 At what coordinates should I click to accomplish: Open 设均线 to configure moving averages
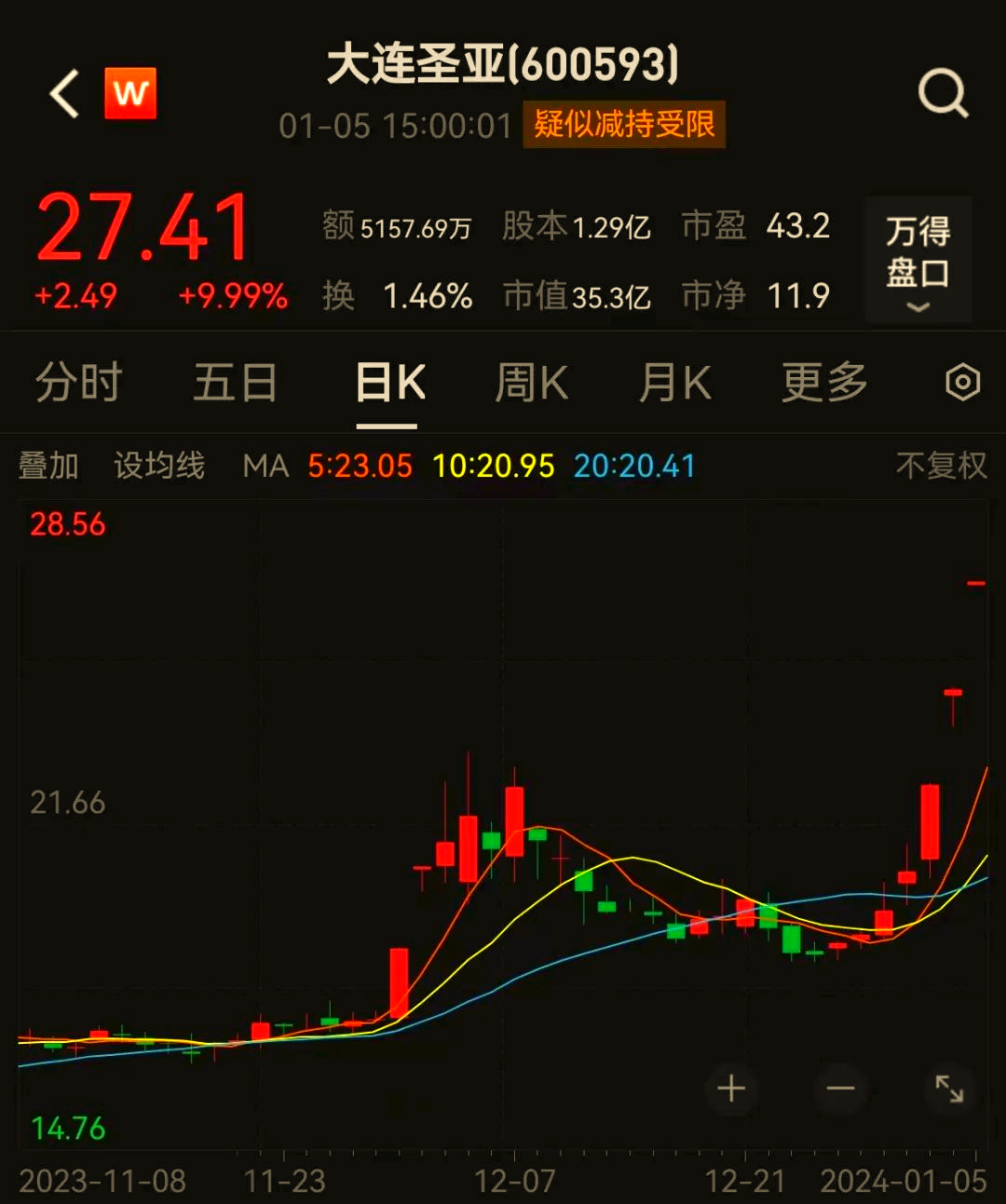158,466
